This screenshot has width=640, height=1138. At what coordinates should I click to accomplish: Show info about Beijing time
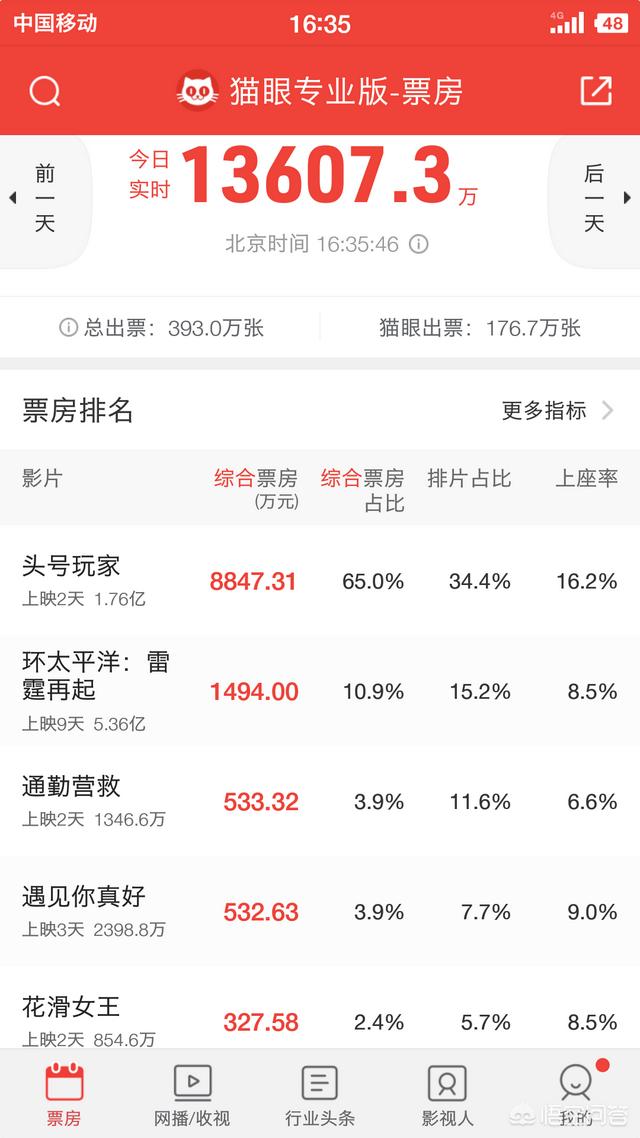(420, 244)
